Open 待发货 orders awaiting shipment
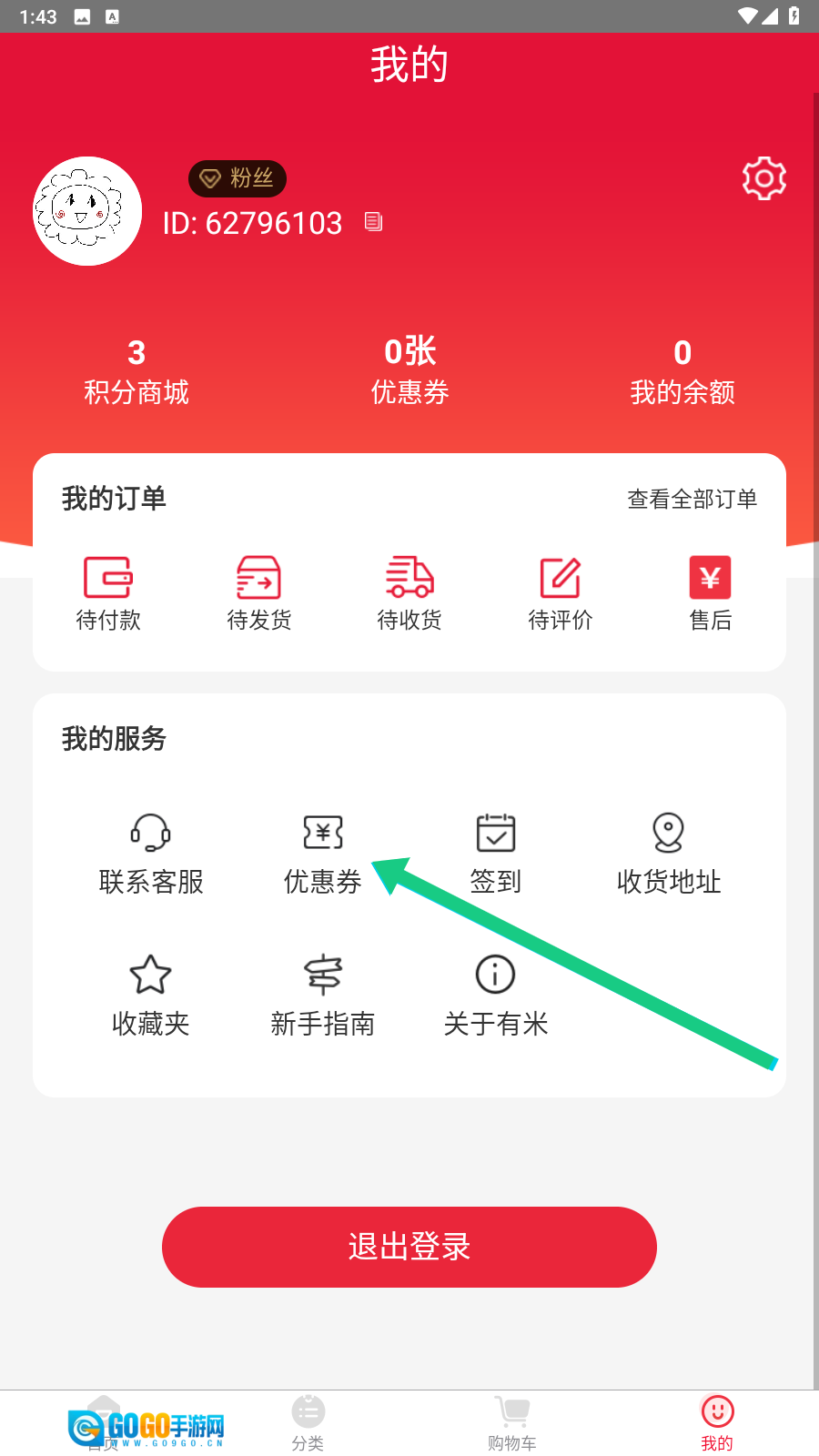Viewport: 819px width, 1456px height. click(x=258, y=593)
